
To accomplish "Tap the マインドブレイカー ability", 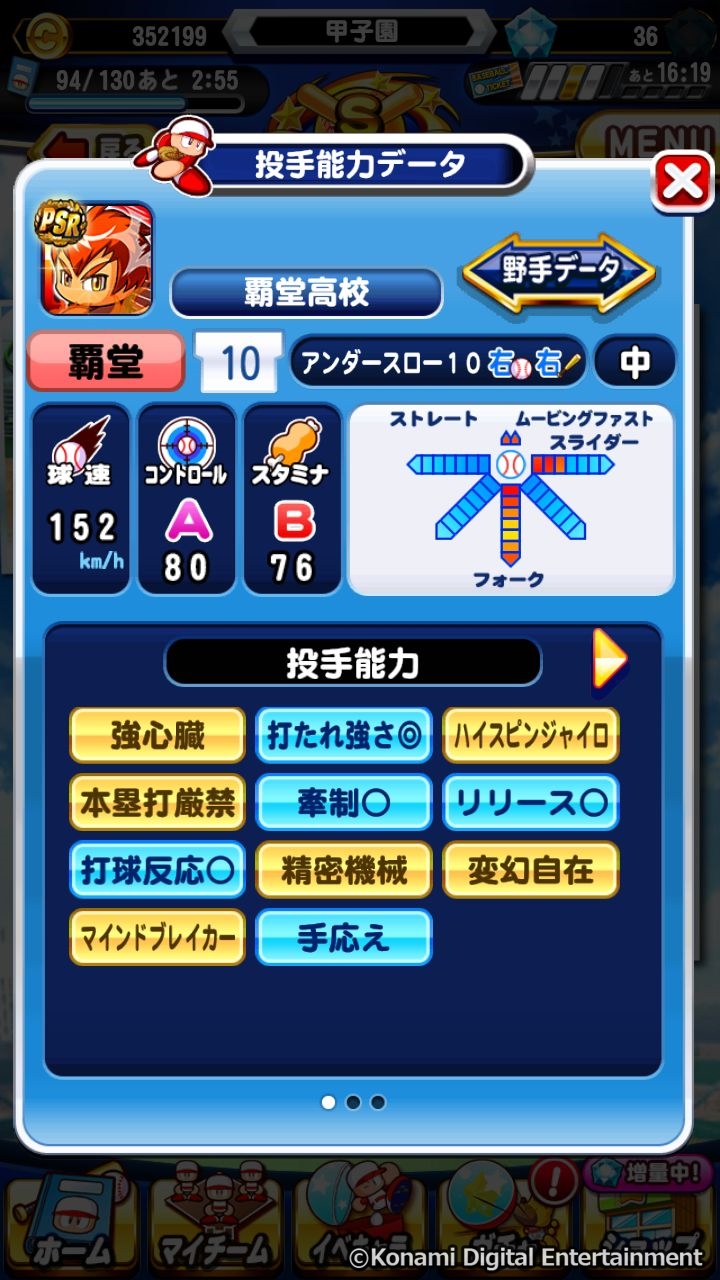I will (x=157, y=937).
